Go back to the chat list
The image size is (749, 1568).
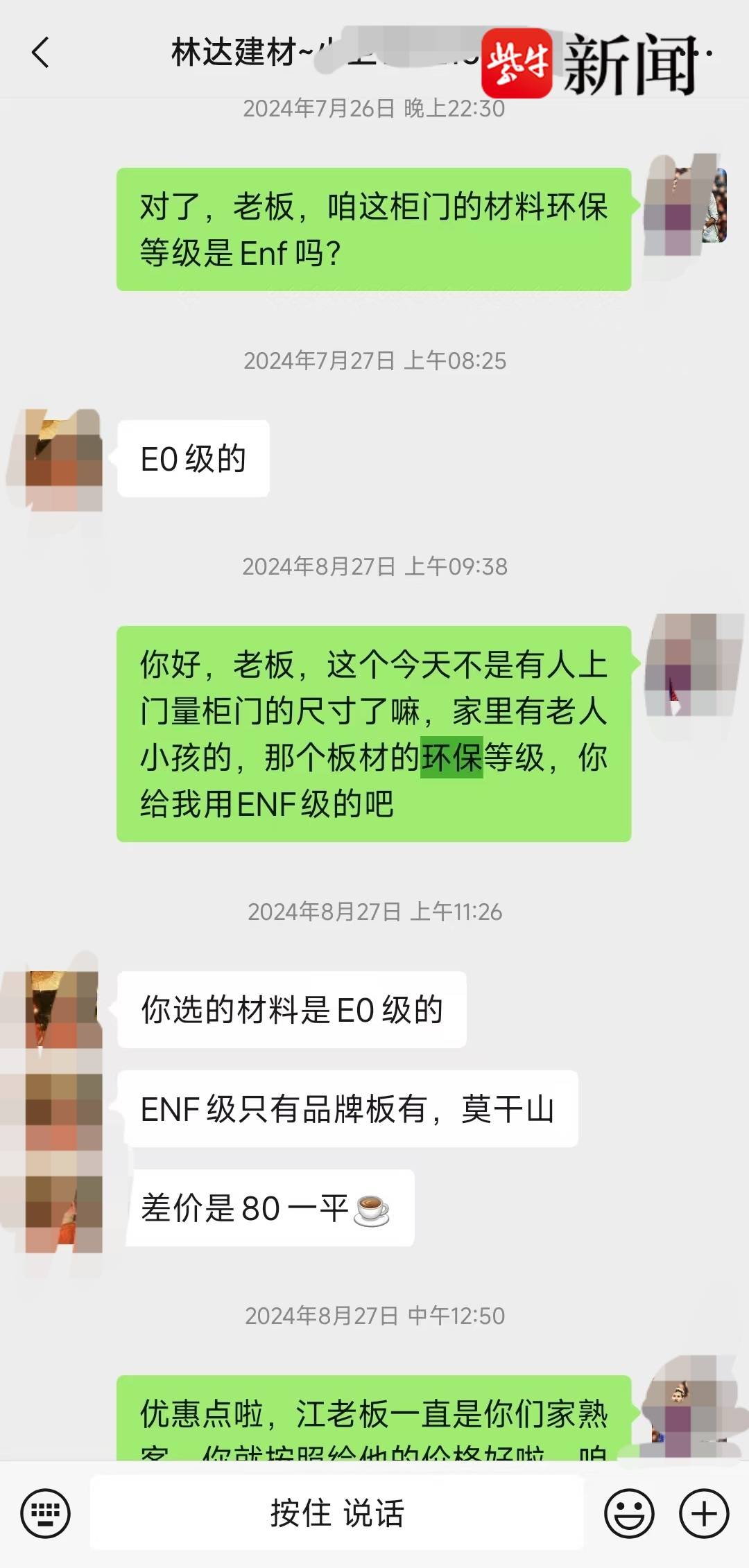pos(41,53)
